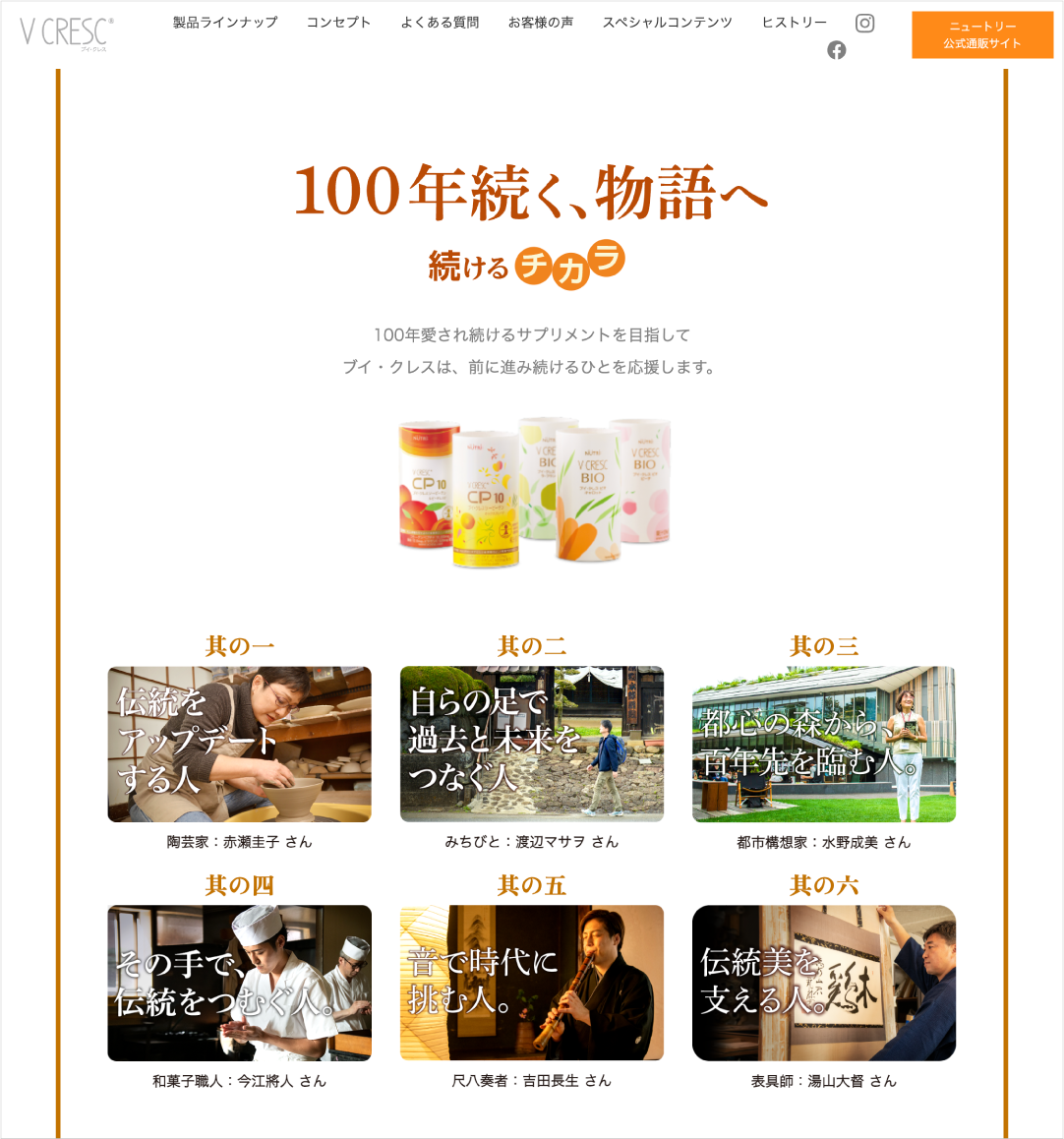Open お客様の声 link

point(541,23)
